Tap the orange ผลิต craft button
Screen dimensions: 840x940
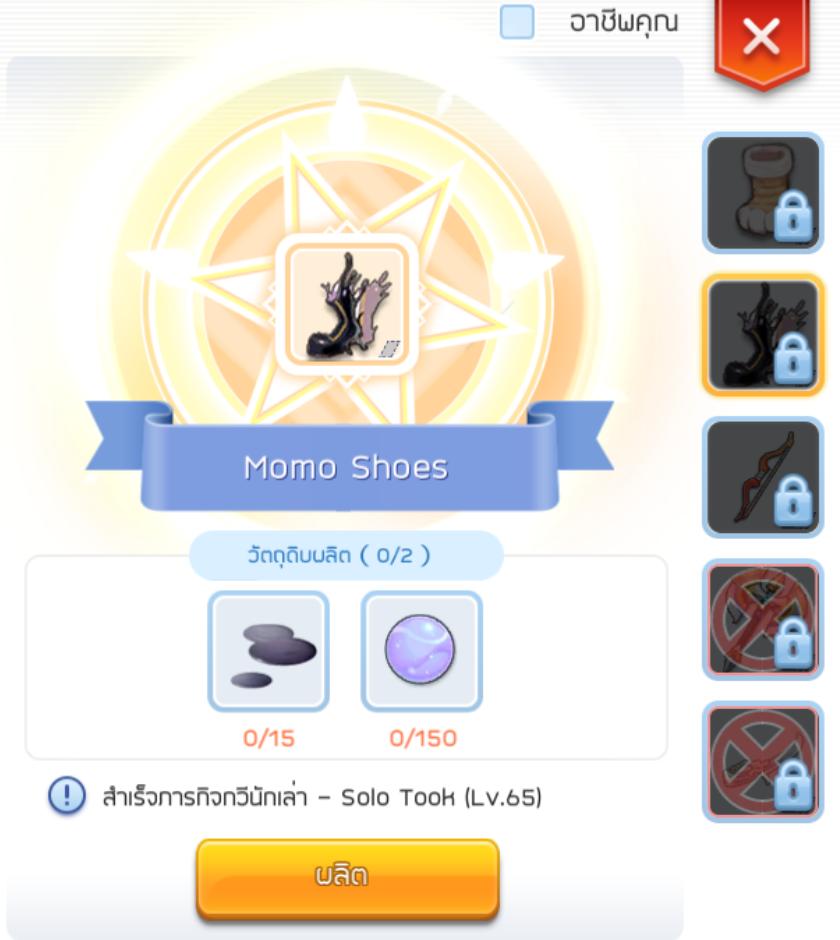[347, 877]
